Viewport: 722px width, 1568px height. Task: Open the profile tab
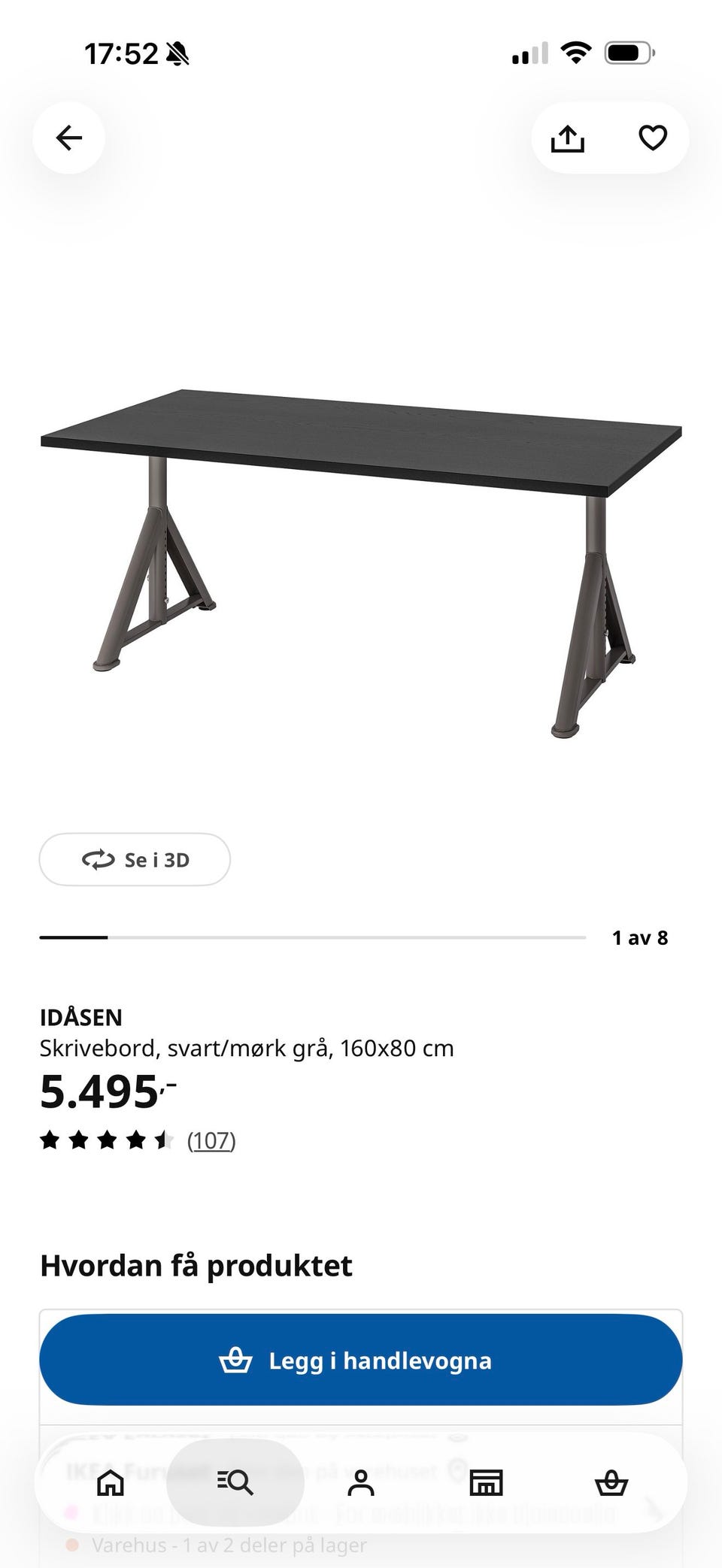tap(361, 1483)
